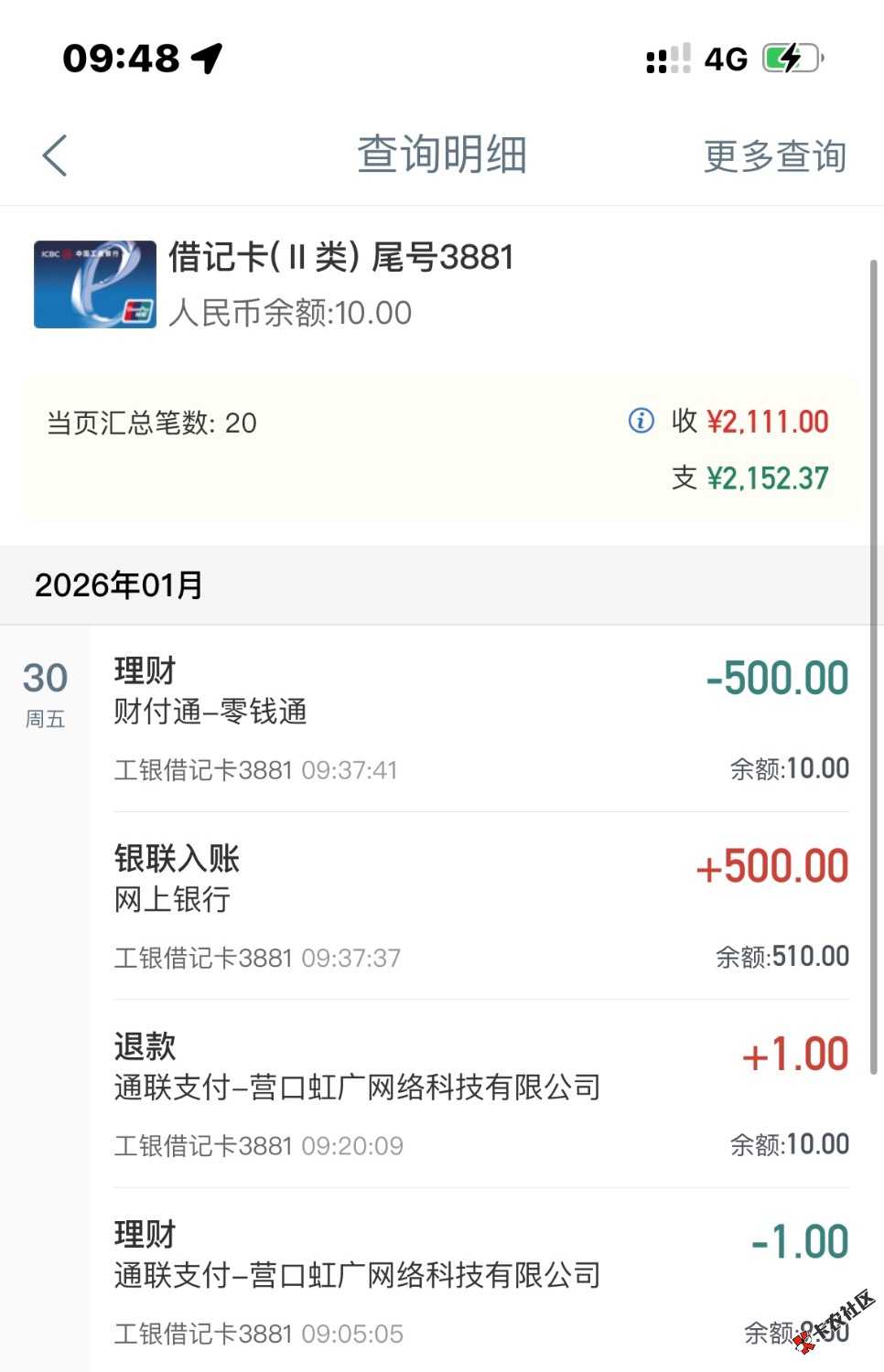The height and width of the screenshot is (1372, 884).
Task: Tap the info icon beside 收 total
Action: pyautogui.click(x=641, y=421)
